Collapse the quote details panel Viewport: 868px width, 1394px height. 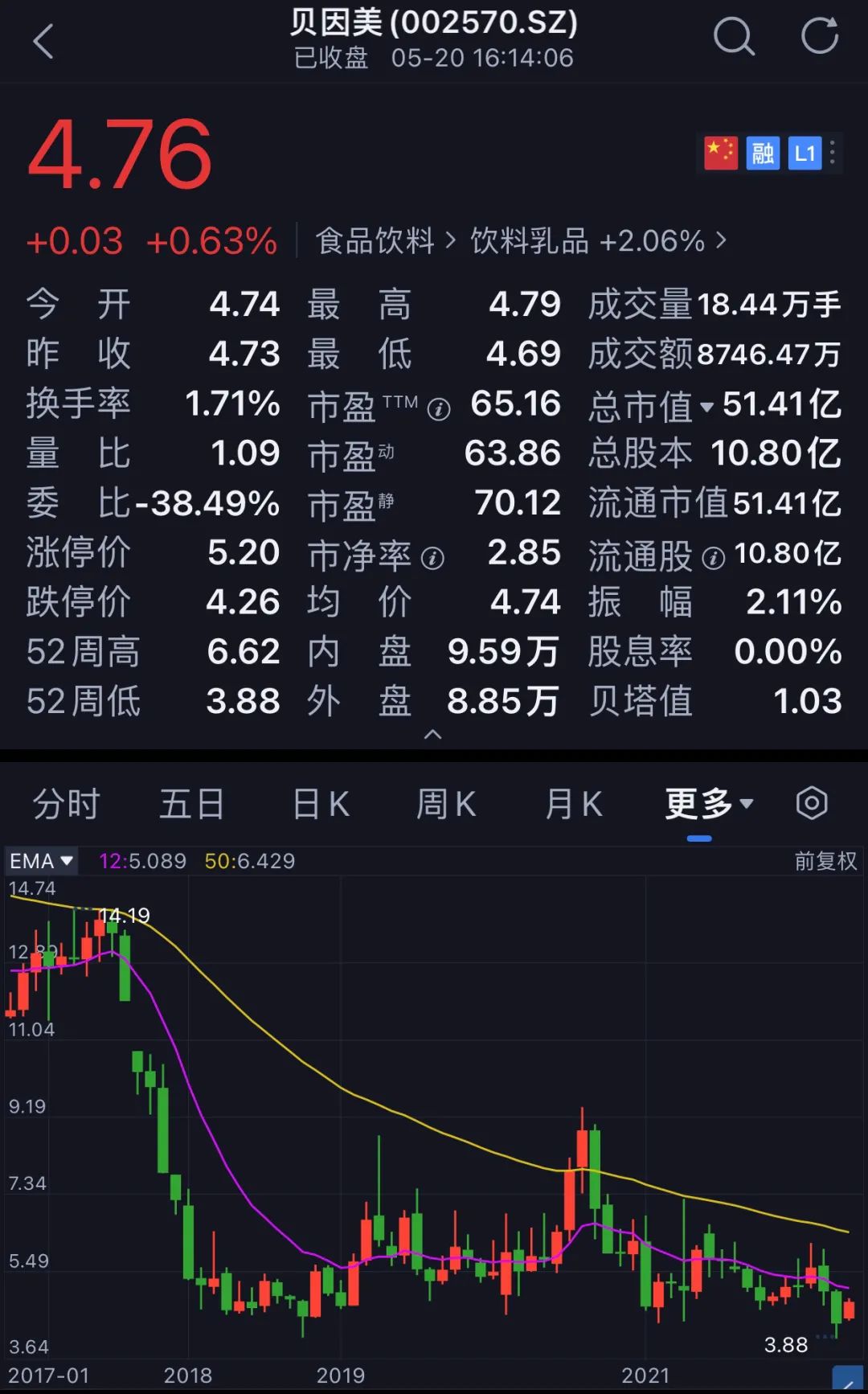coord(432,735)
